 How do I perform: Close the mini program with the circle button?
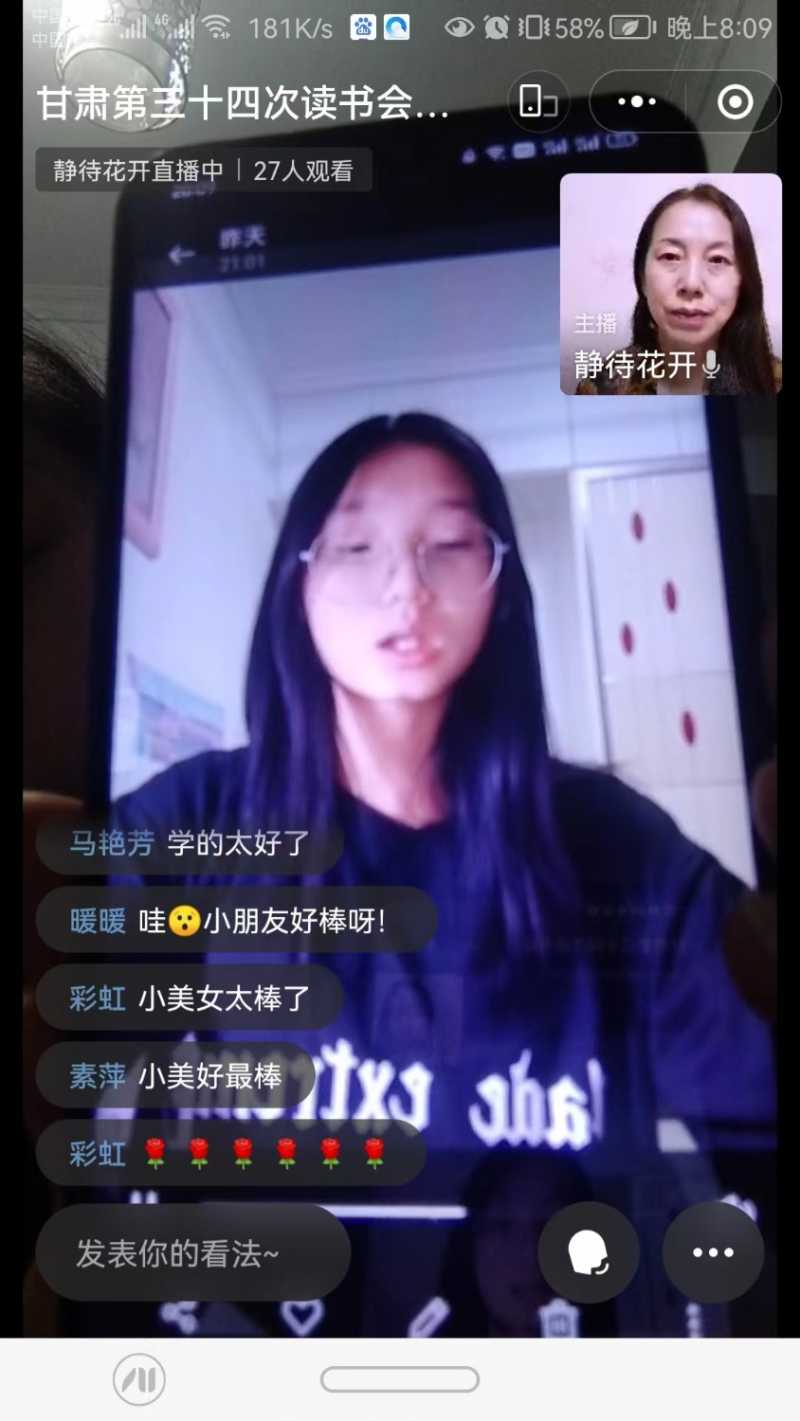point(735,101)
